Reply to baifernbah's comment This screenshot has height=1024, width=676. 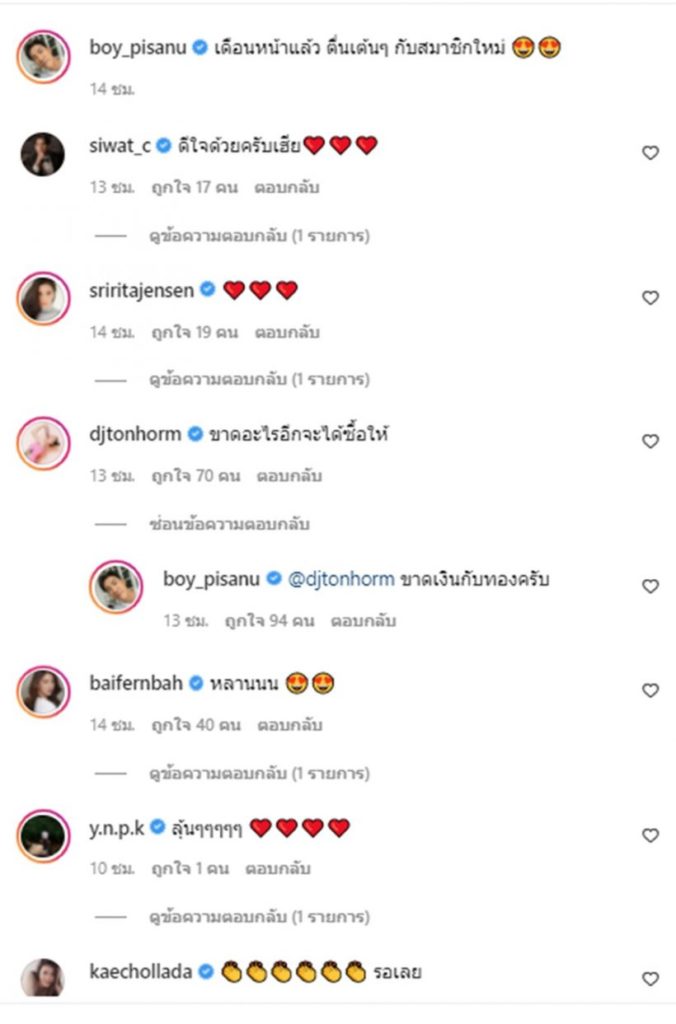click(287, 725)
